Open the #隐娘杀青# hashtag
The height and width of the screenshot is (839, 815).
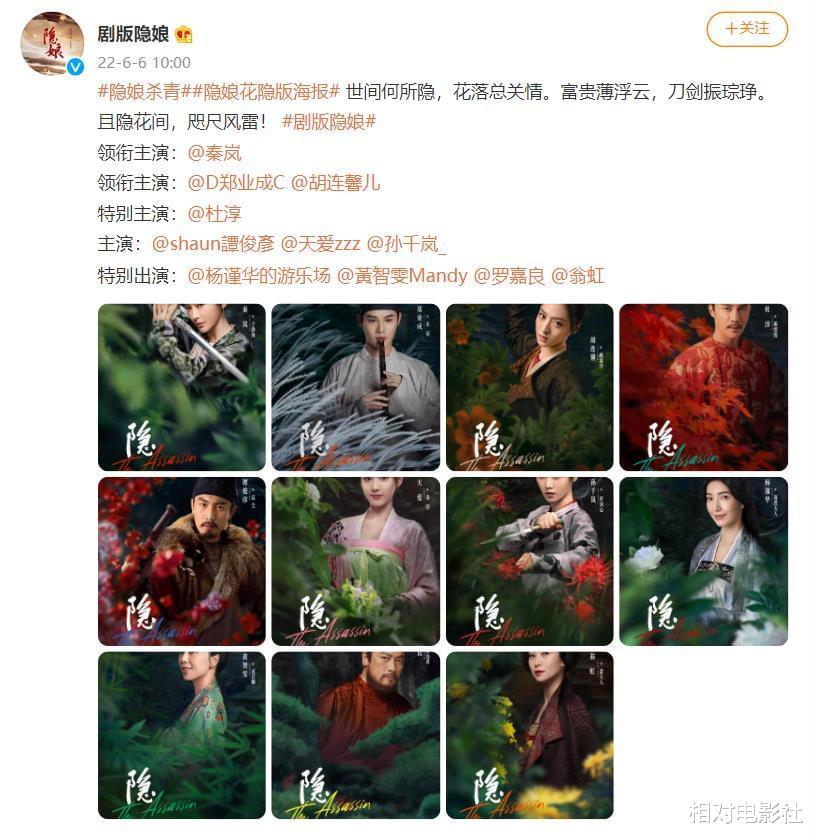149,92
